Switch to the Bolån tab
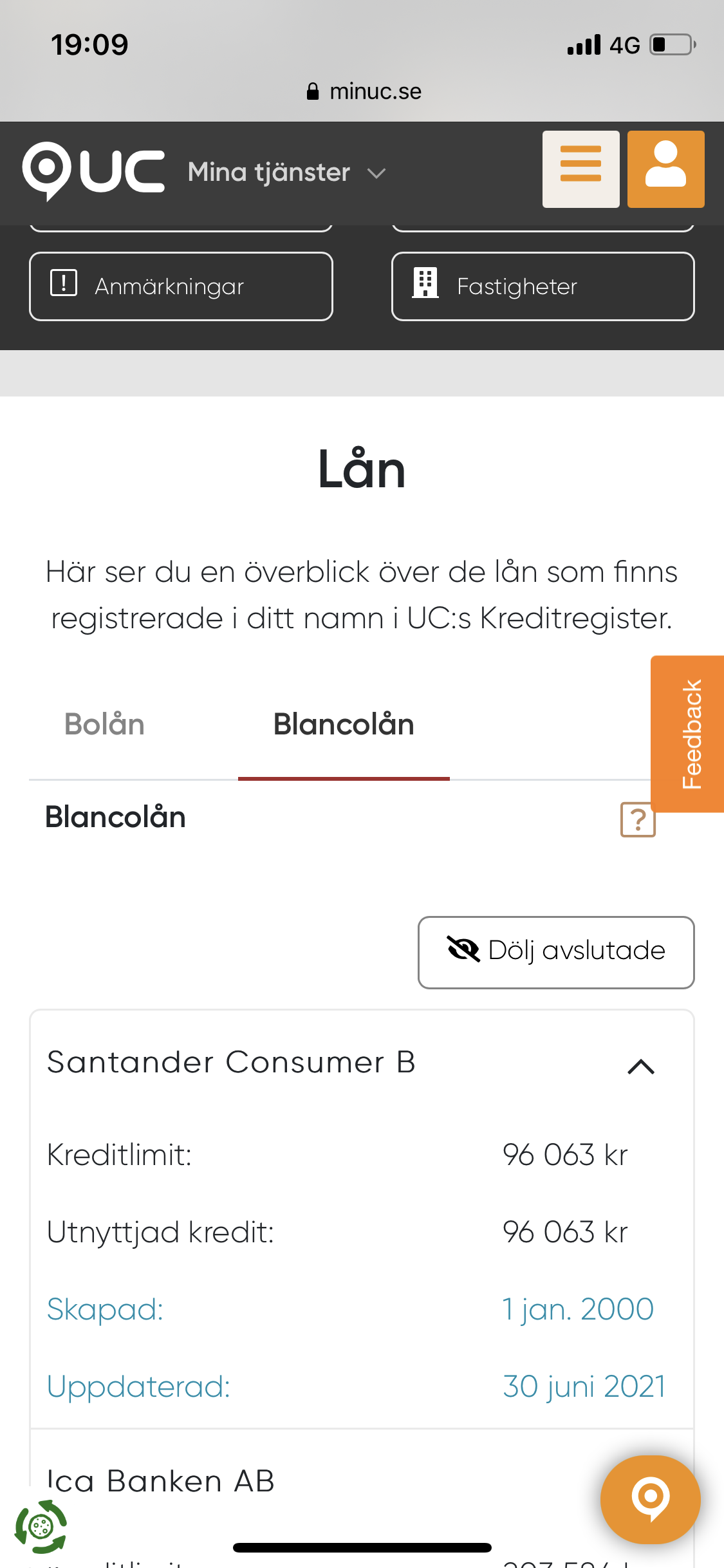Screen dimensions: 724x1568 (x=104, y=725)
